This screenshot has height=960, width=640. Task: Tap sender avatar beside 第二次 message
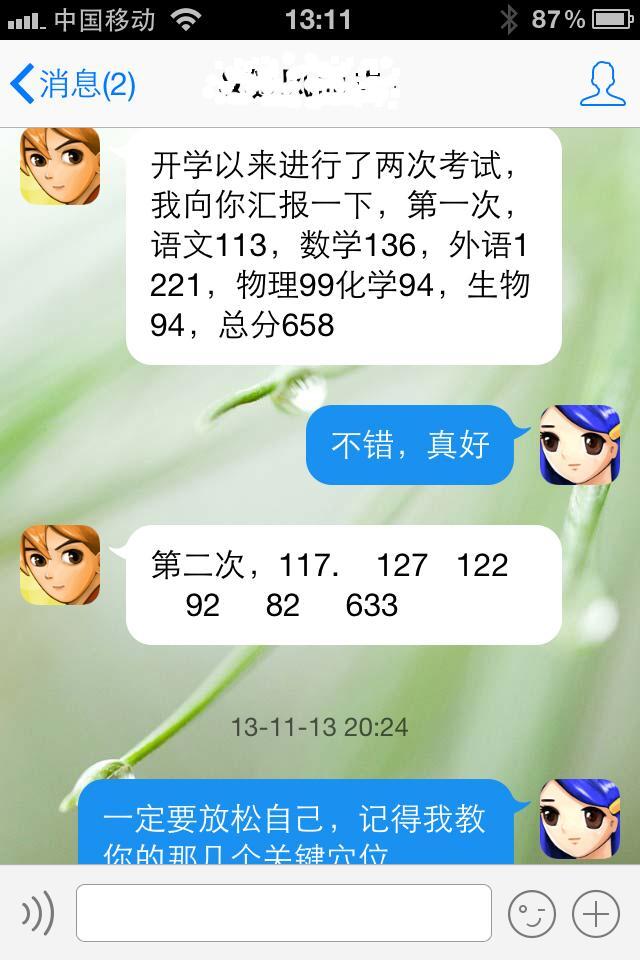(60, 565)
